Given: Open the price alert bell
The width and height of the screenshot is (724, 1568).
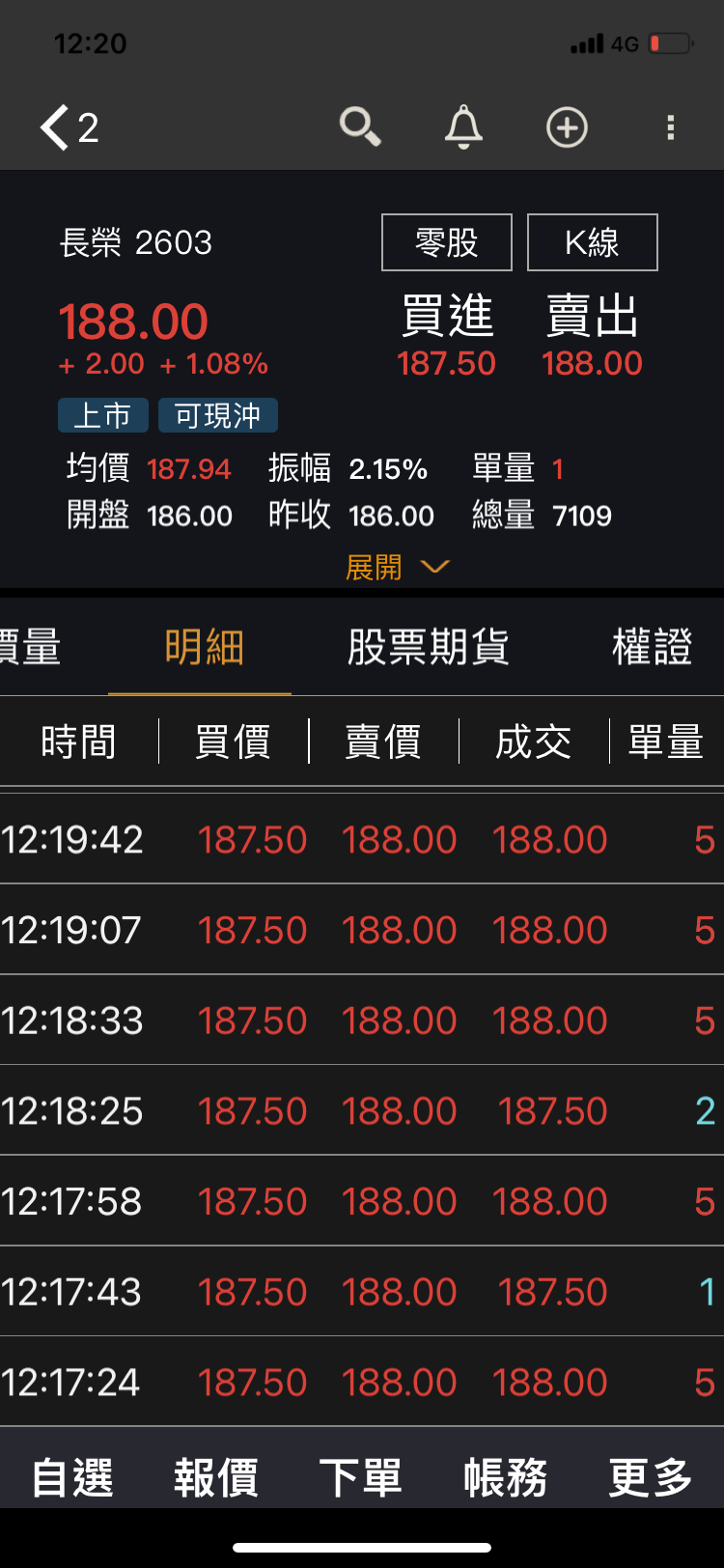Looking at the screenshot, I should tap(463, 127).
